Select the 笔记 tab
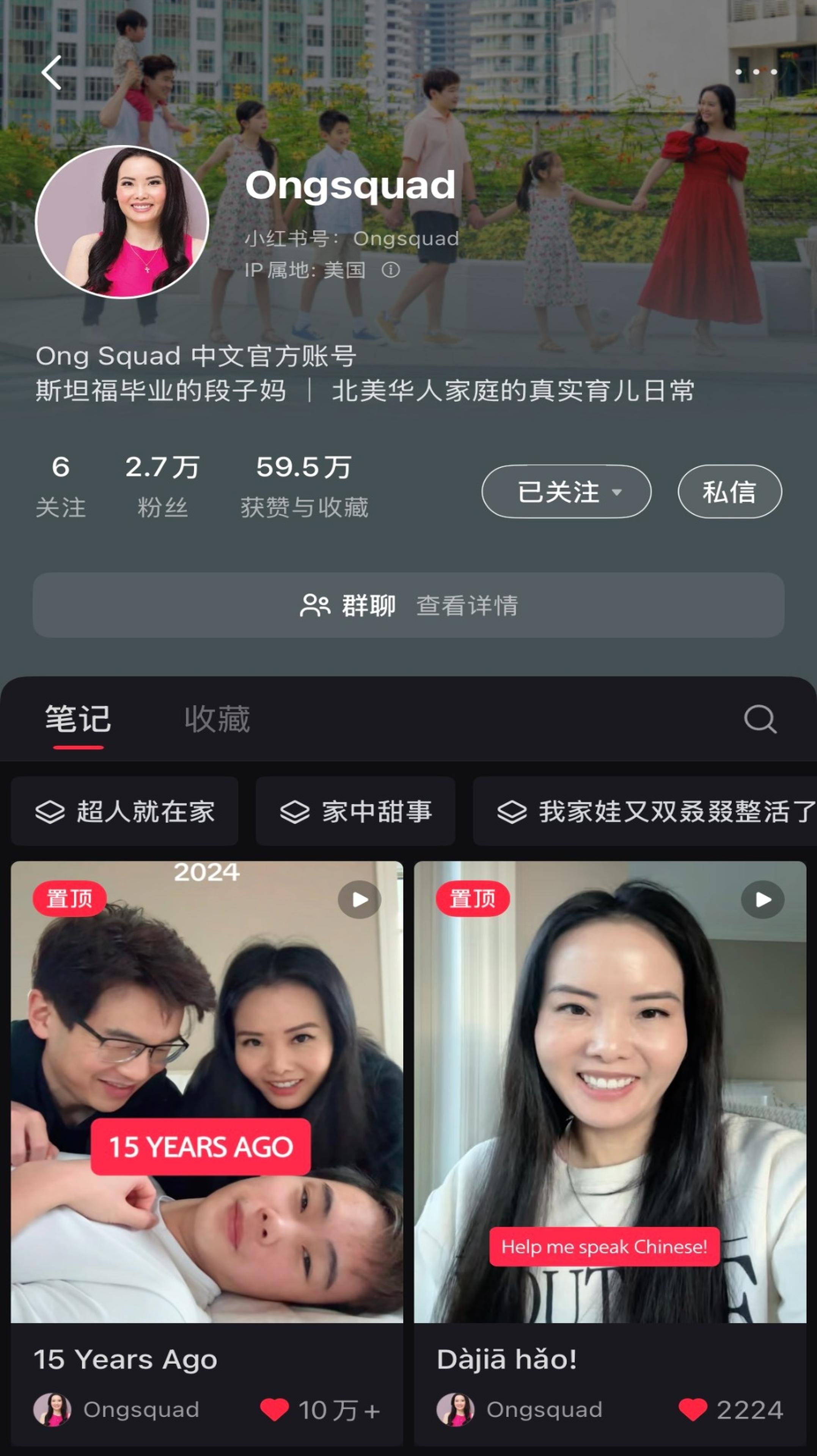The image size is (817, 1456). coord(78,719)
